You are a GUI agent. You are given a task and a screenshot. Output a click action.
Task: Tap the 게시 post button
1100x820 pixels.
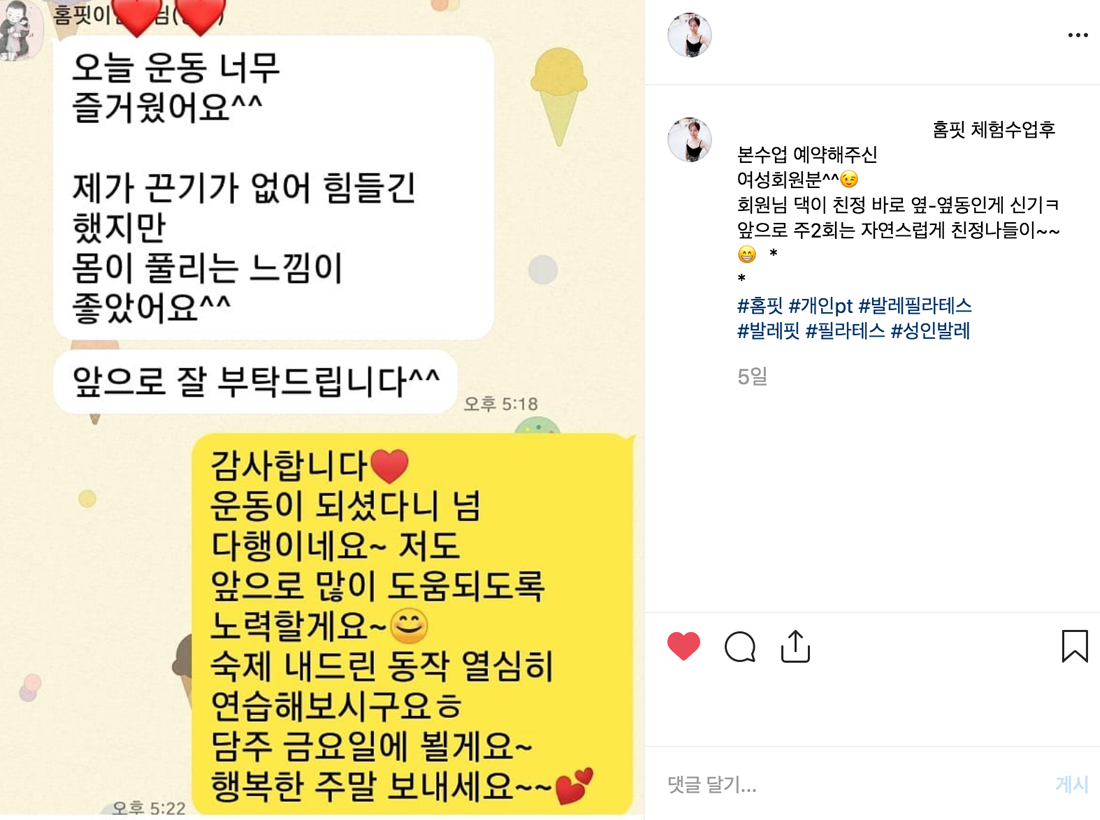click(x=1071, y=785)
